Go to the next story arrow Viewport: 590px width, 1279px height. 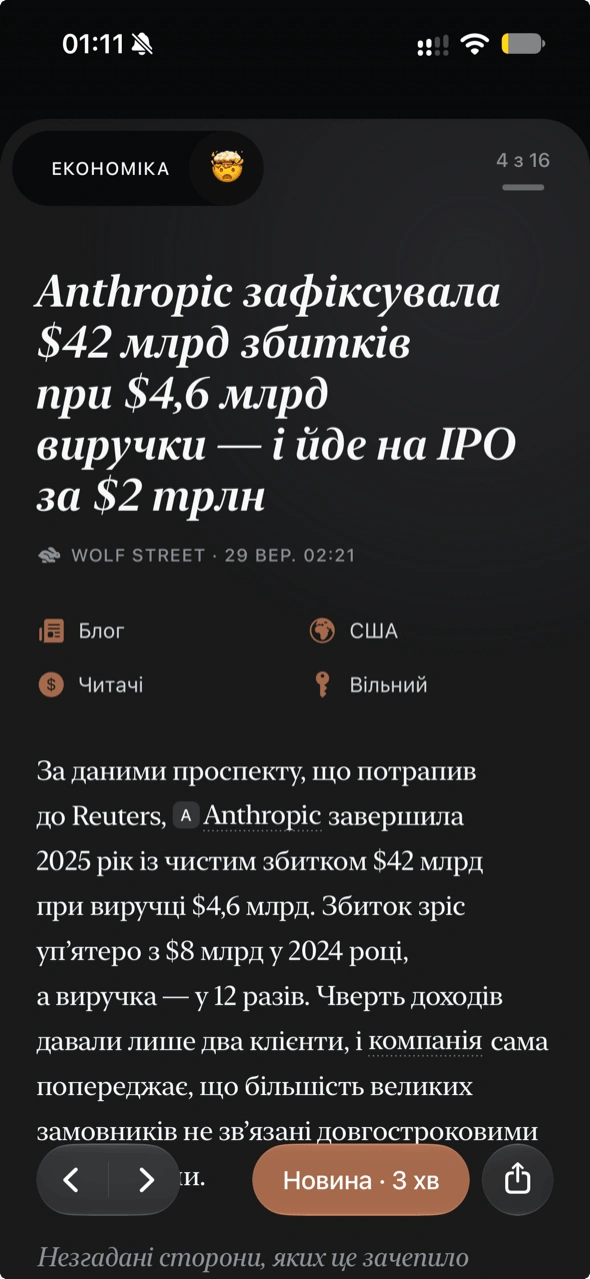[146, 1180]
